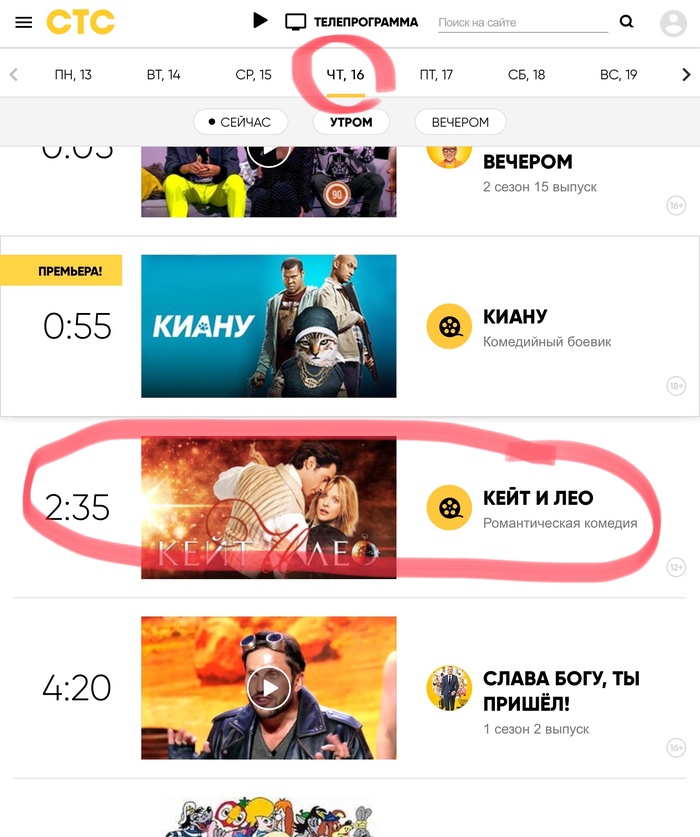
Task: Tap the Поиск на сайте search field
Action: tap(520, 22)
